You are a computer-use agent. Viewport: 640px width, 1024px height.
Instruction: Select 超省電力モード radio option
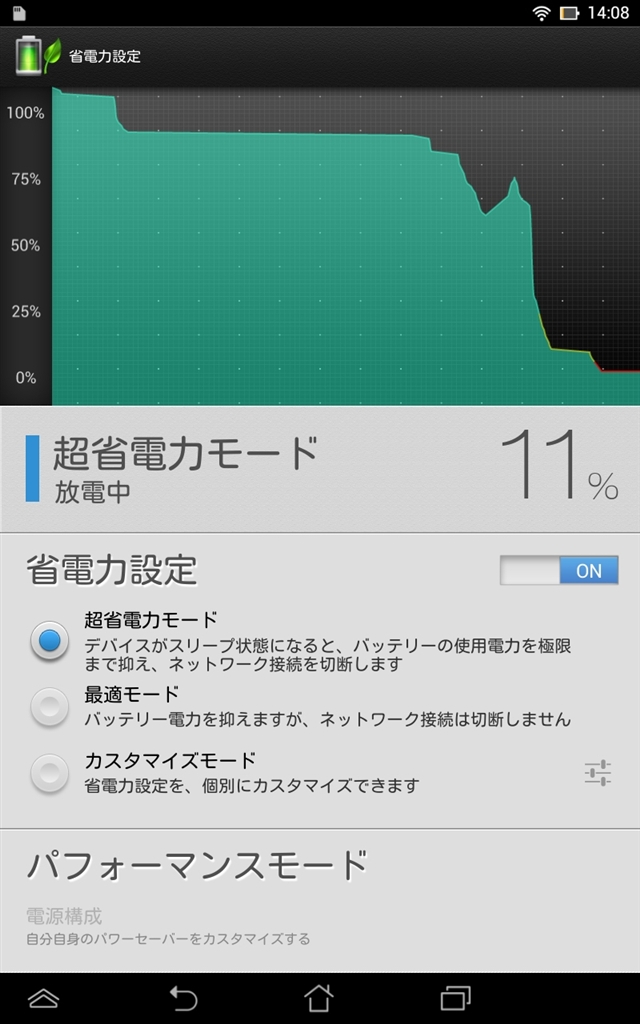(x=49, y=641)
